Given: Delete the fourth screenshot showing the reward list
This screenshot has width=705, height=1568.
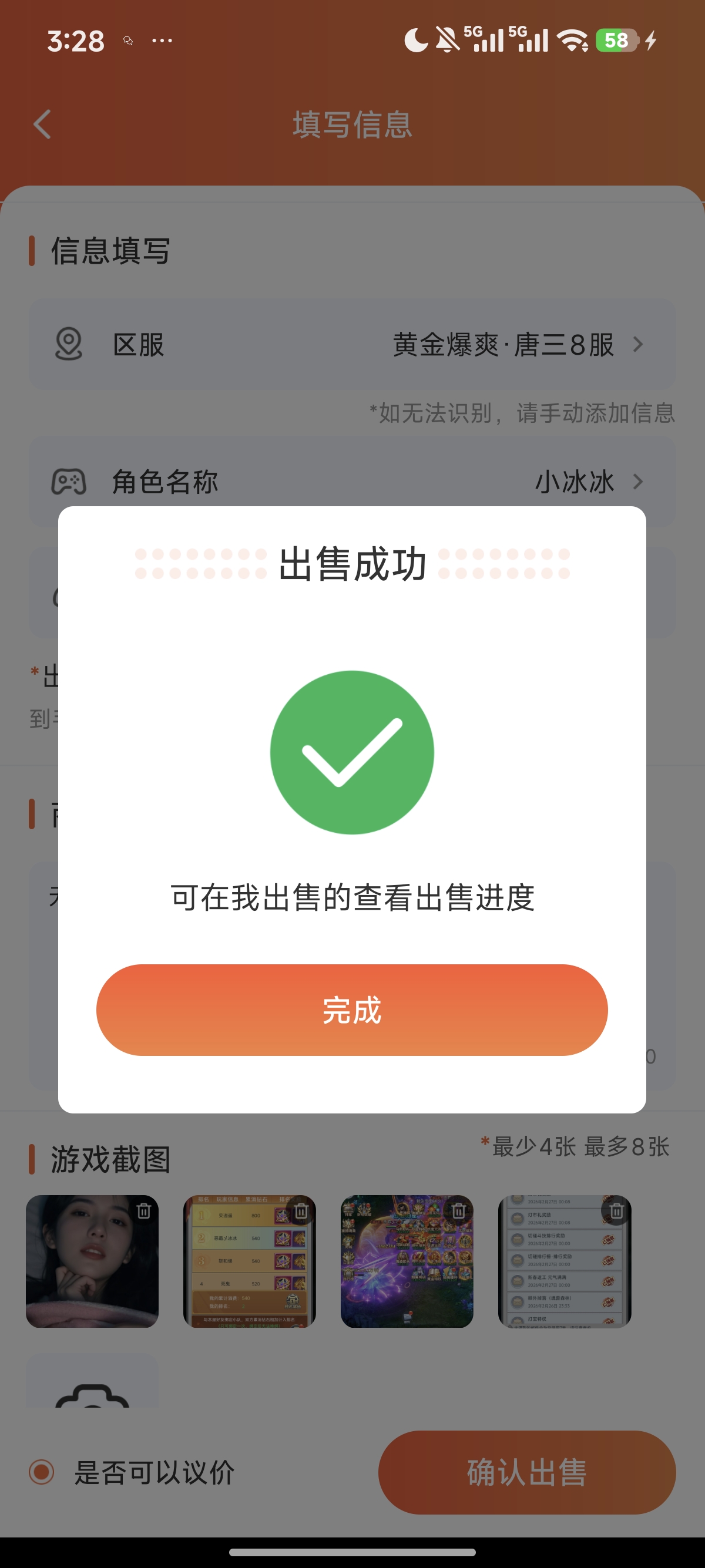Looking at the screenshot, I should 616,1211.
